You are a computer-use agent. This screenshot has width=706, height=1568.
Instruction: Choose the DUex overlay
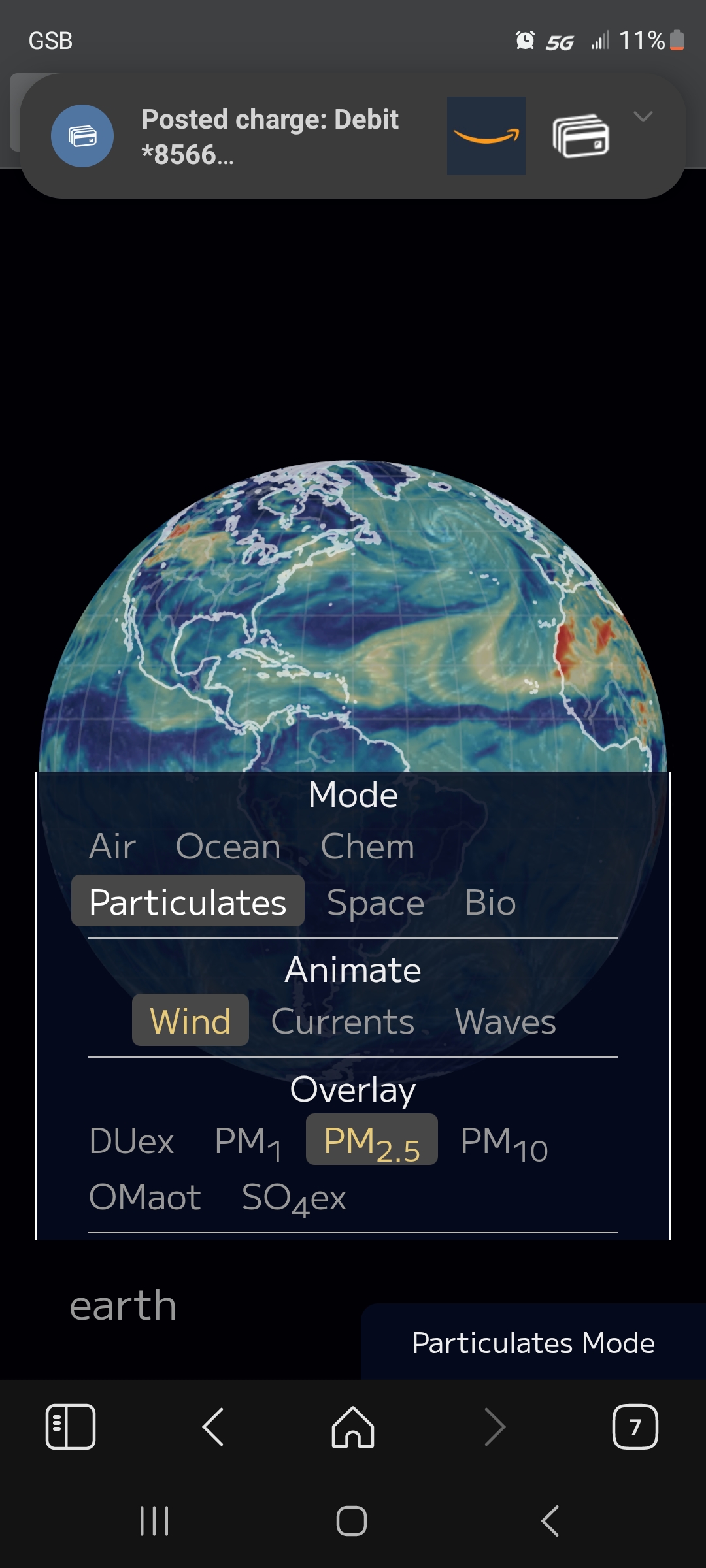131,1141
